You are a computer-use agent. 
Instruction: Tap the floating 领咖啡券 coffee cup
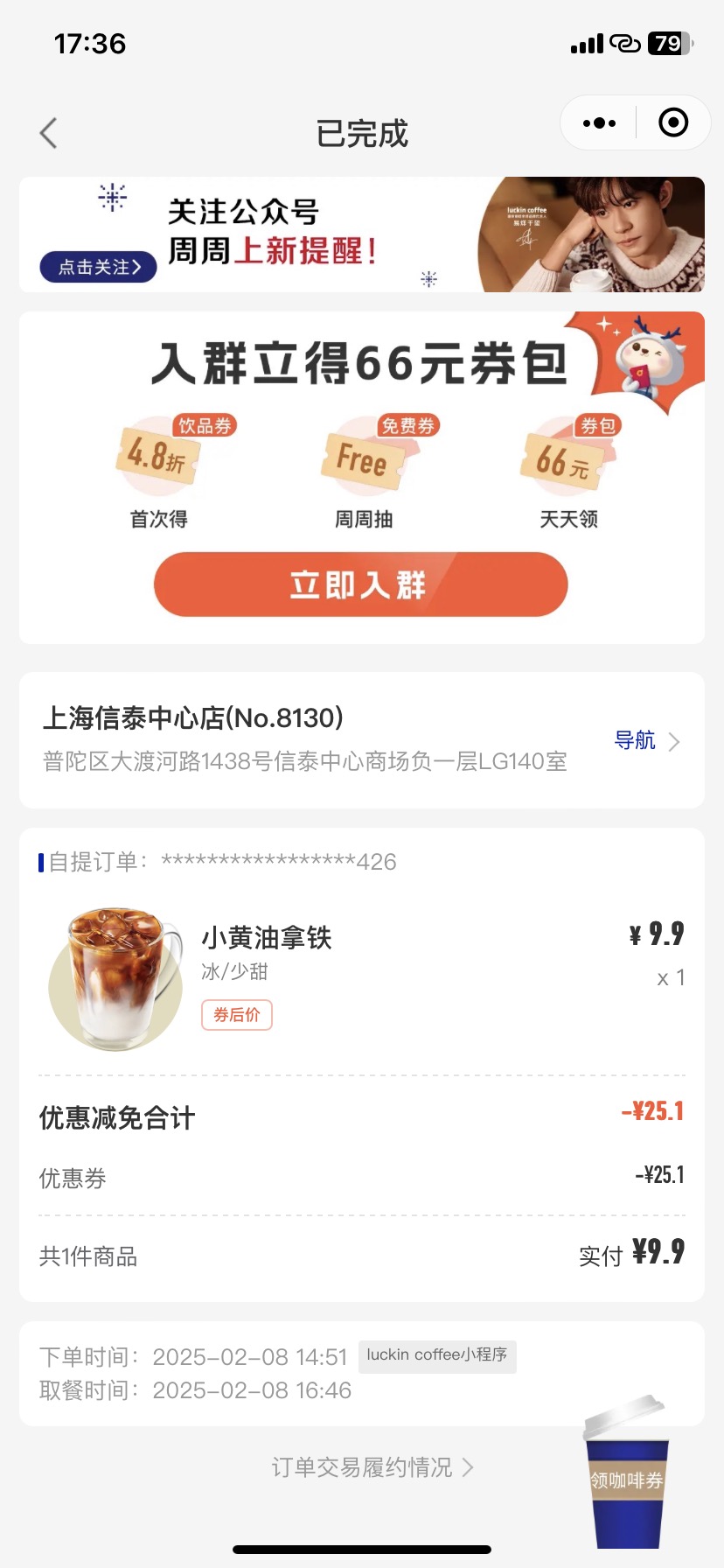[x=627, y=1471]
